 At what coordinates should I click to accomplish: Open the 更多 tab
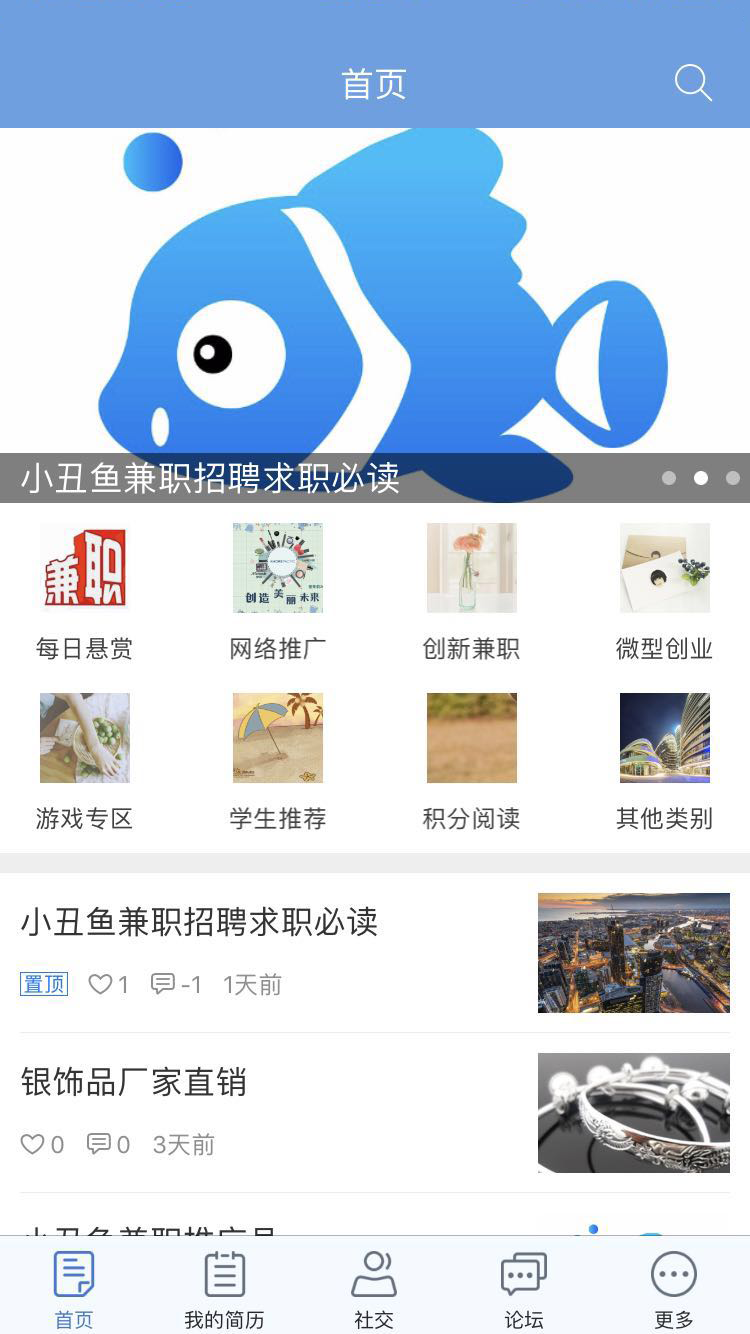tap(673, 1285)
